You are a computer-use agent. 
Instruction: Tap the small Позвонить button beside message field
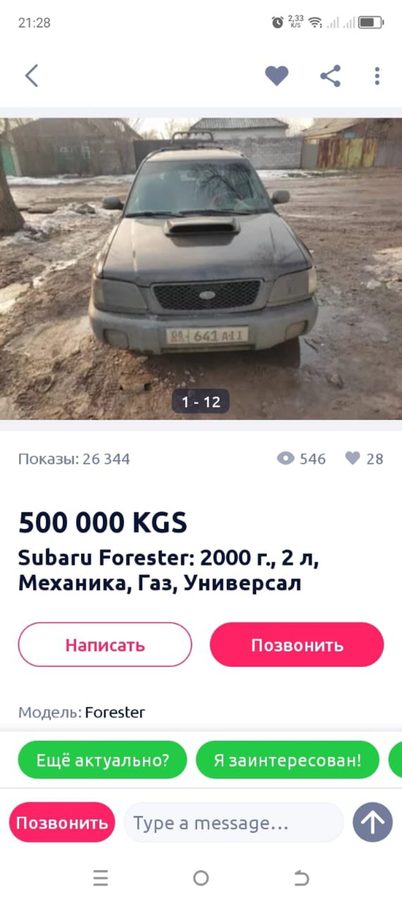click(x=62, y=823)
